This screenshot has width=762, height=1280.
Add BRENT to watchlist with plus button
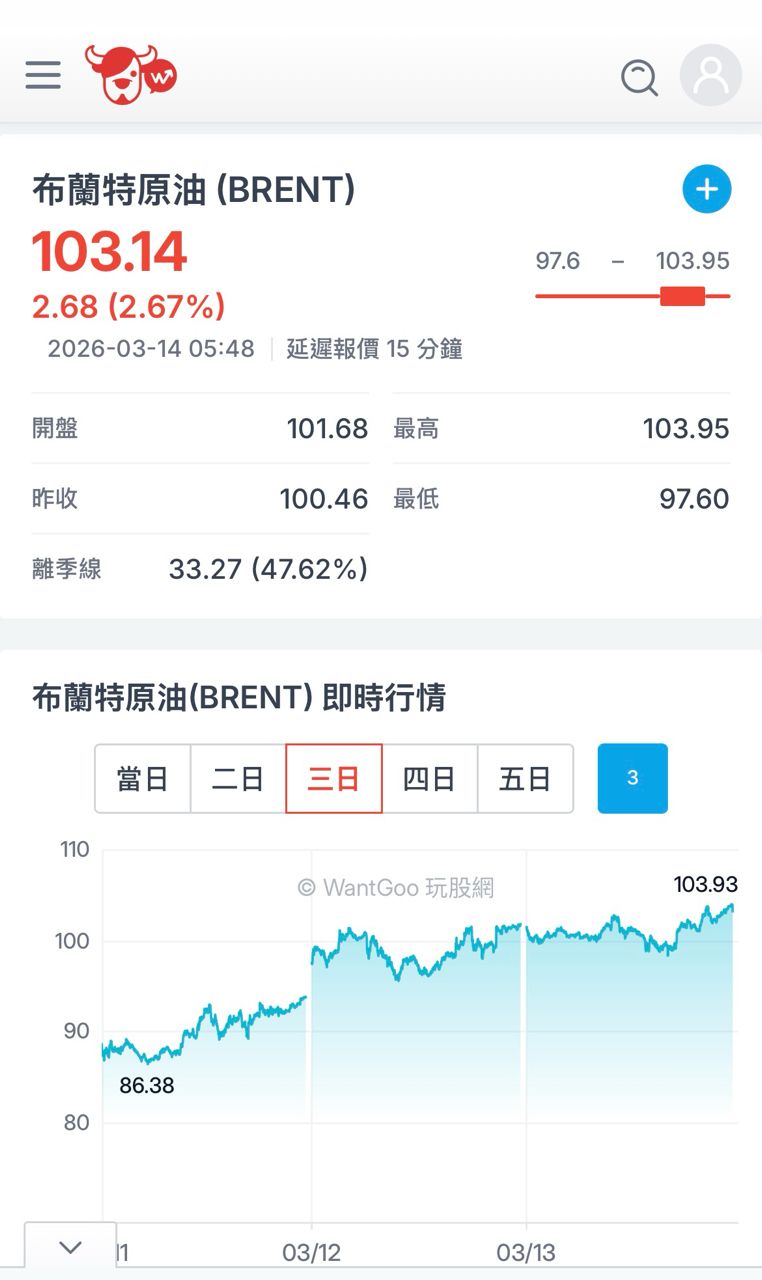(707, 189)
